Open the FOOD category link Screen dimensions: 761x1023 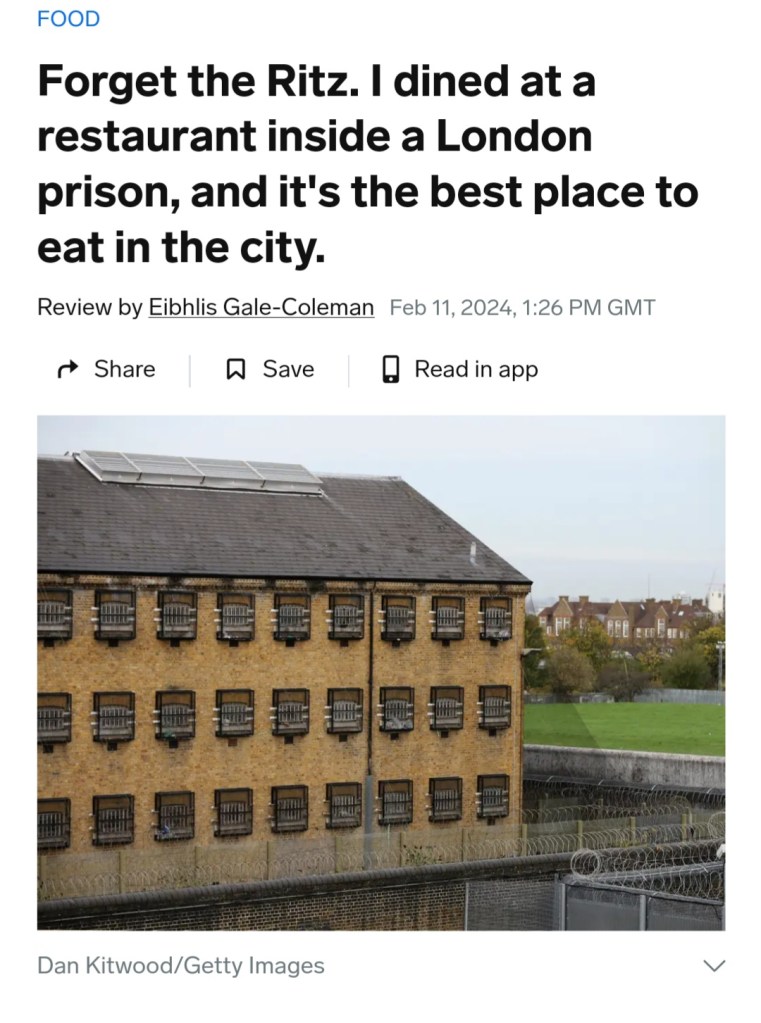pos(68,18)
